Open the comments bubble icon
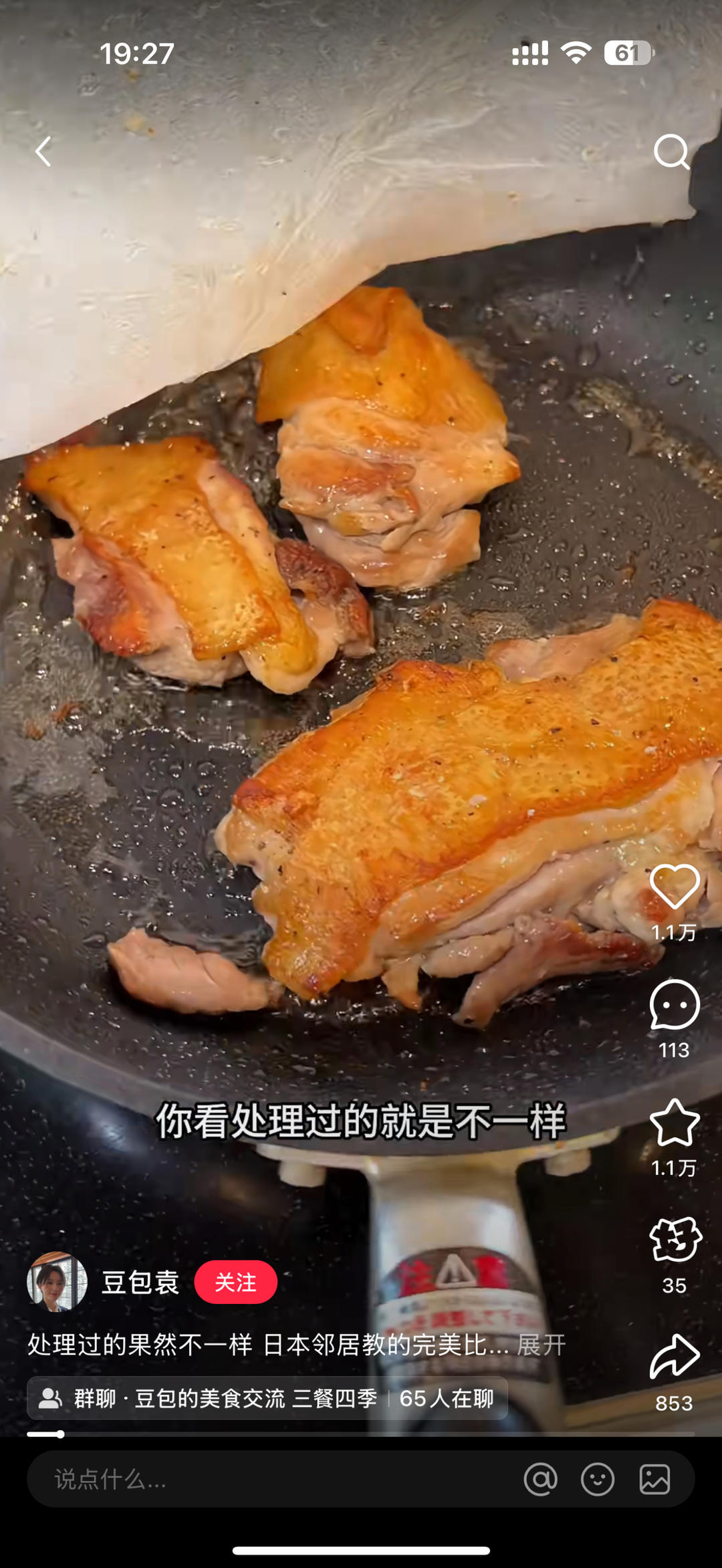 (674, 1004)
